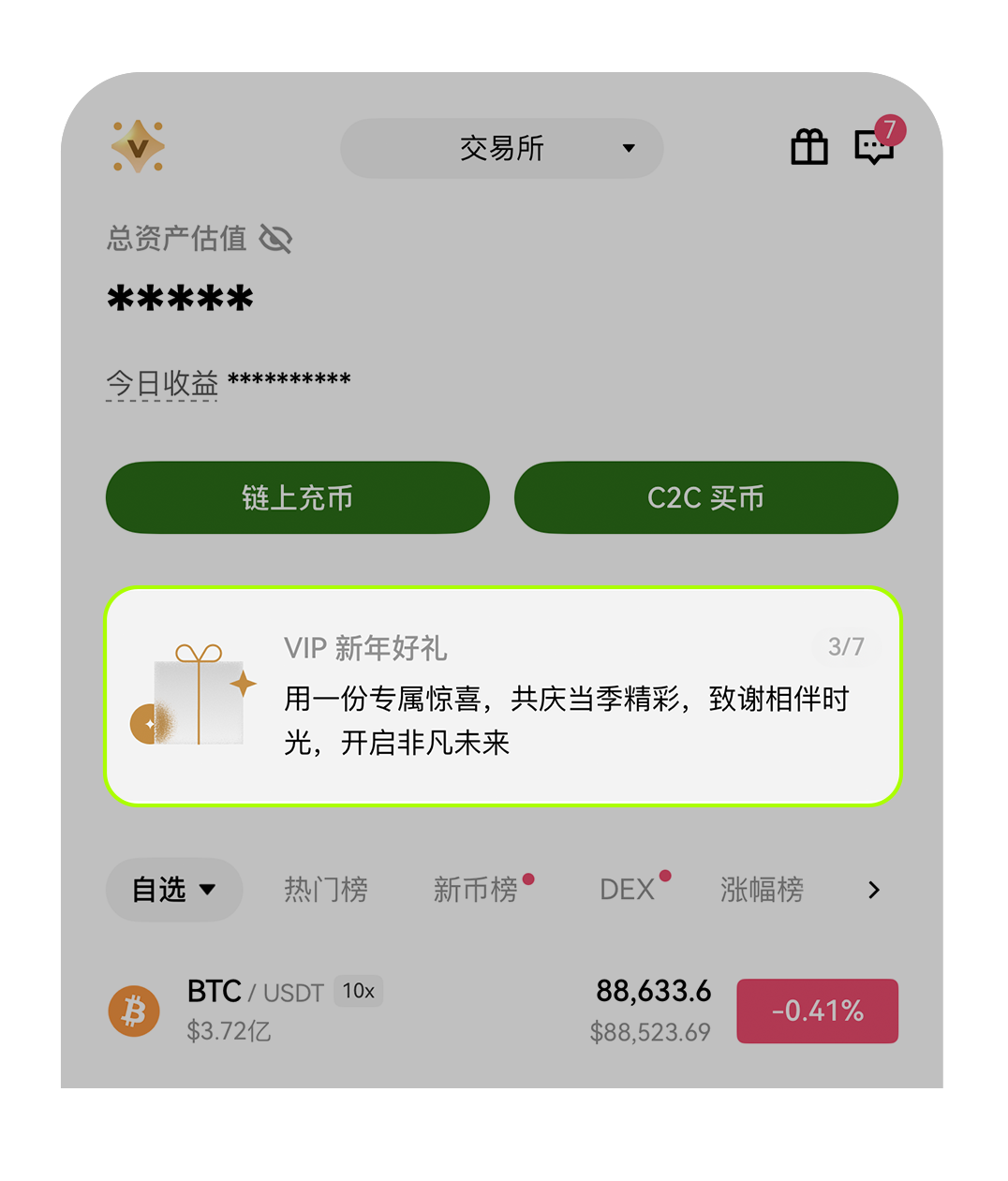The image size is (1008, 1181).
Task: Click the C2C 买币 button
Action: (705, 497)
